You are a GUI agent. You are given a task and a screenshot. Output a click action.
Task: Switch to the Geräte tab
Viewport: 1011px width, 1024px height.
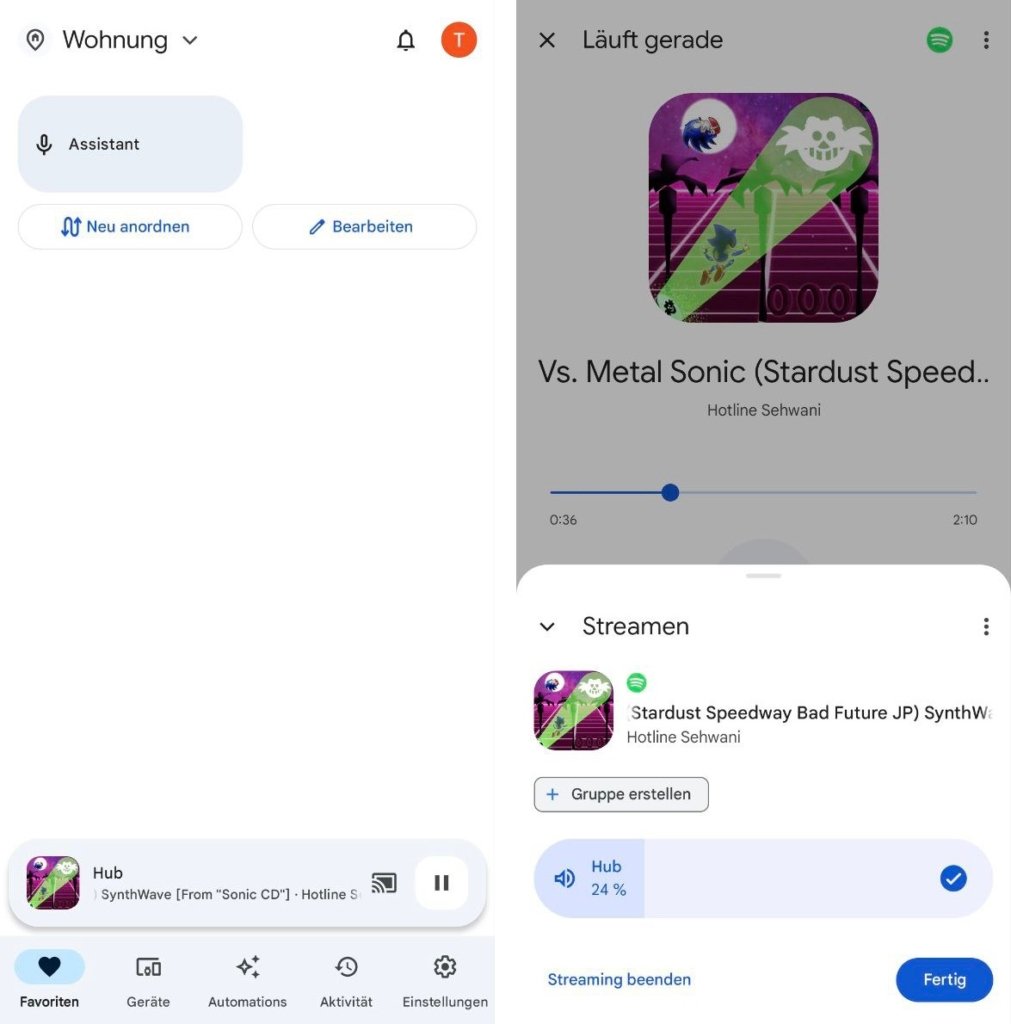tap(148, 980)
